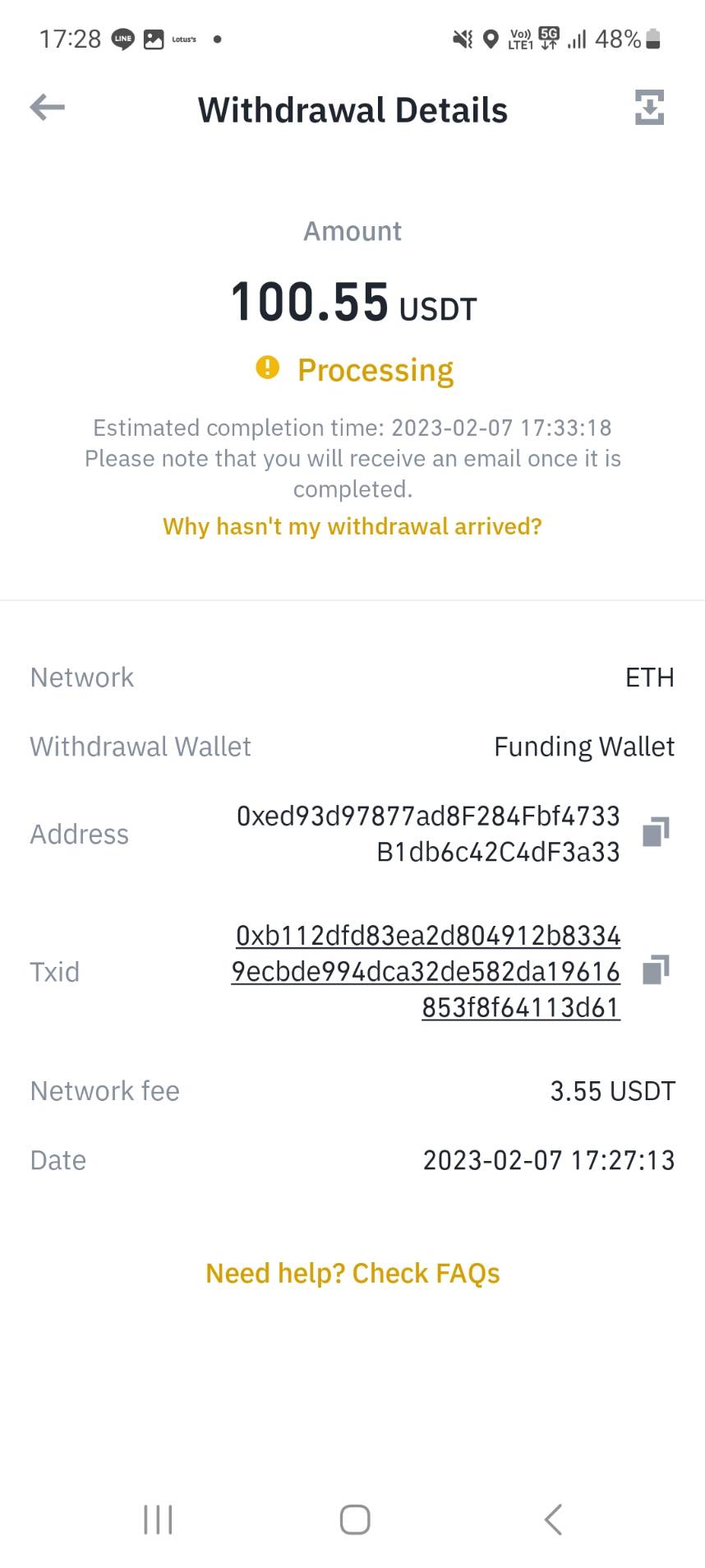Copy the Txid hash
Viewport: 705px width, 1568px height.
tap(656, 970)
